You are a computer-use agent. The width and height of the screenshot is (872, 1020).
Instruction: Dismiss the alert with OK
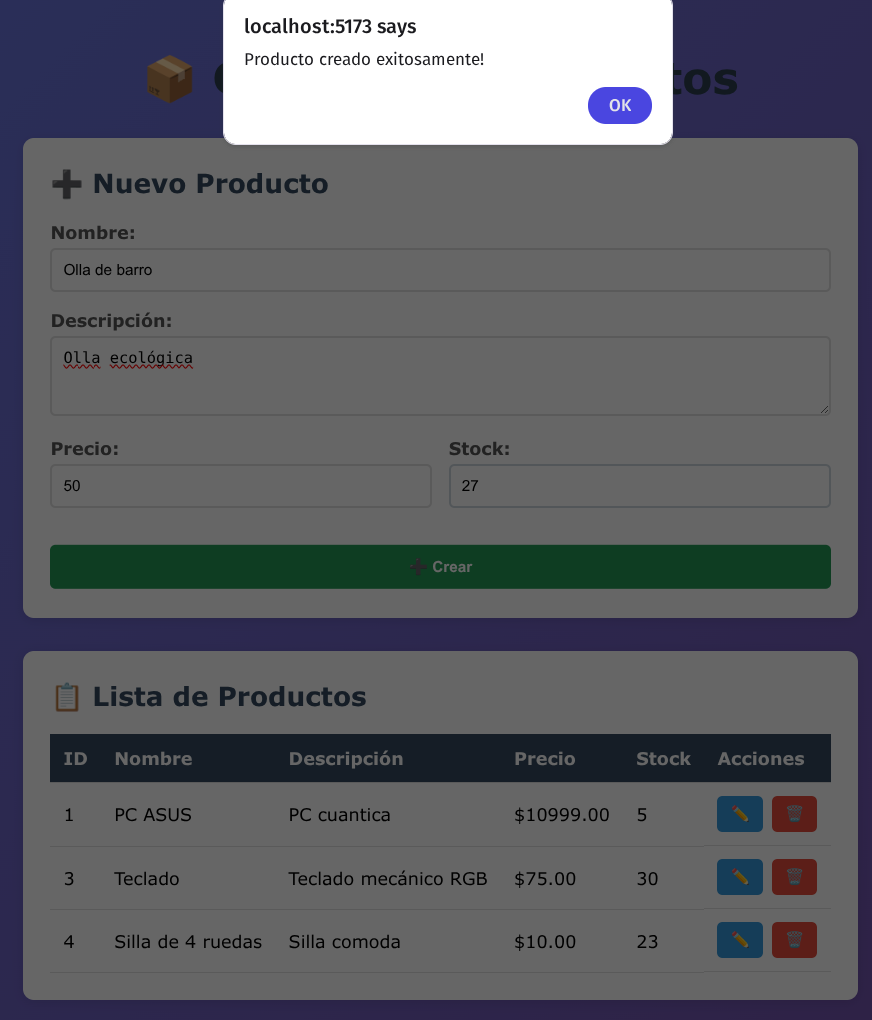pos(619,106)
